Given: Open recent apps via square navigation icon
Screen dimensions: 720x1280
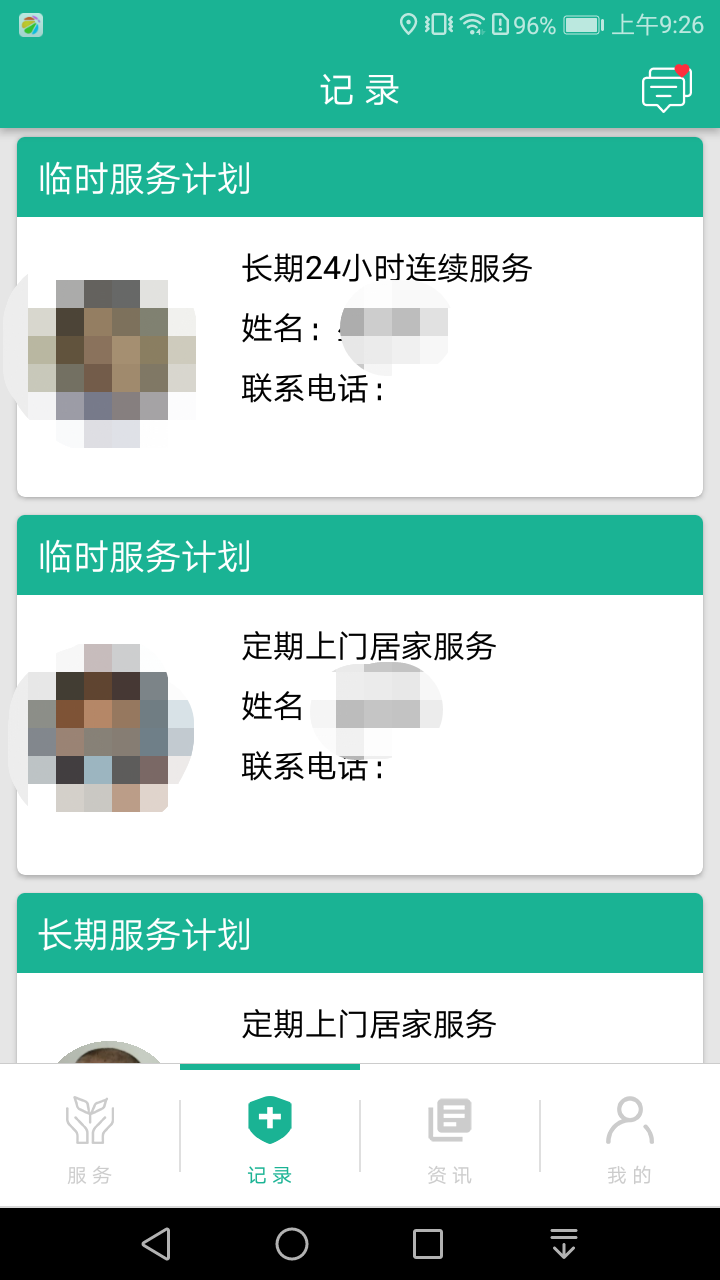Looking at the screenshot, I should [427, 1243].
